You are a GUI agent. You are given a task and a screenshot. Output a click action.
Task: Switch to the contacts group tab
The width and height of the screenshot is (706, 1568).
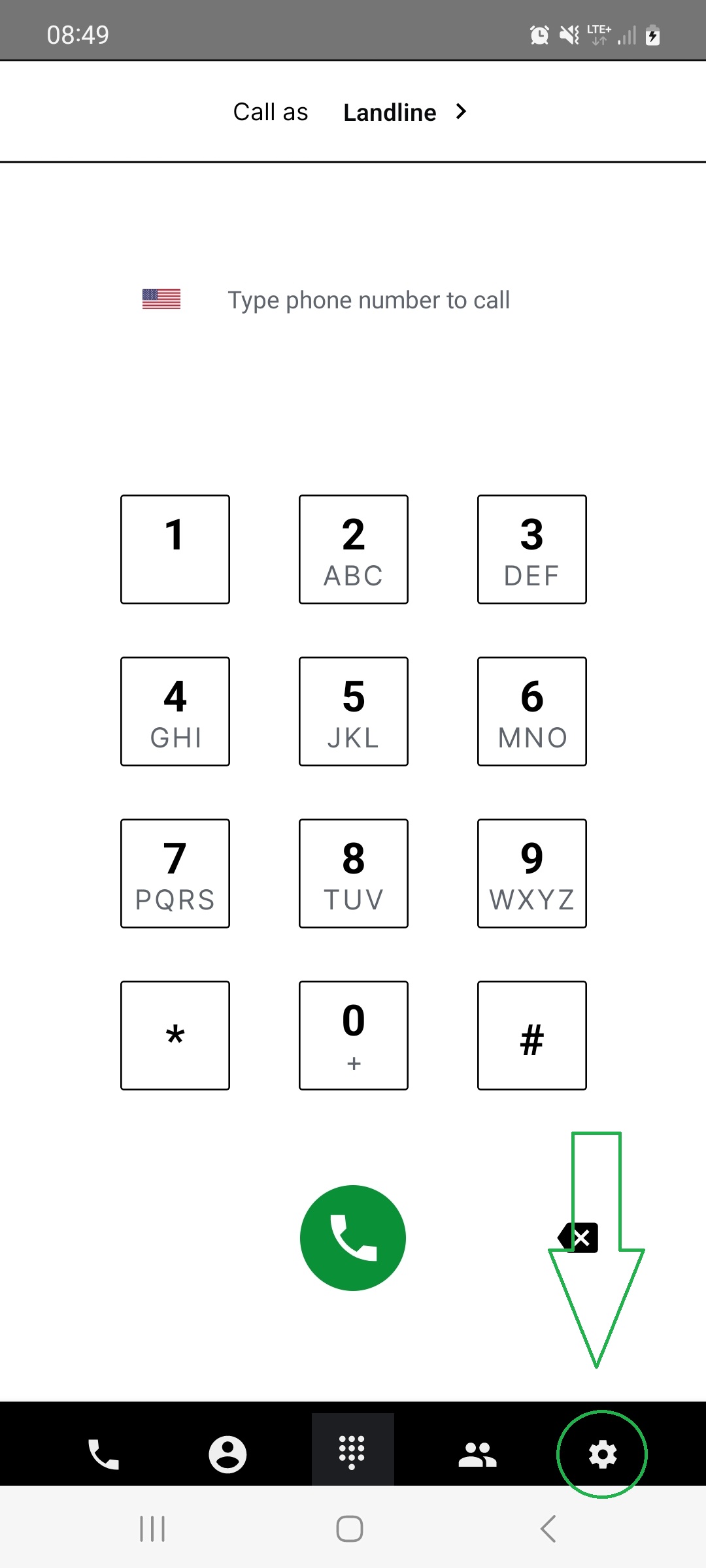[478, 1455]
